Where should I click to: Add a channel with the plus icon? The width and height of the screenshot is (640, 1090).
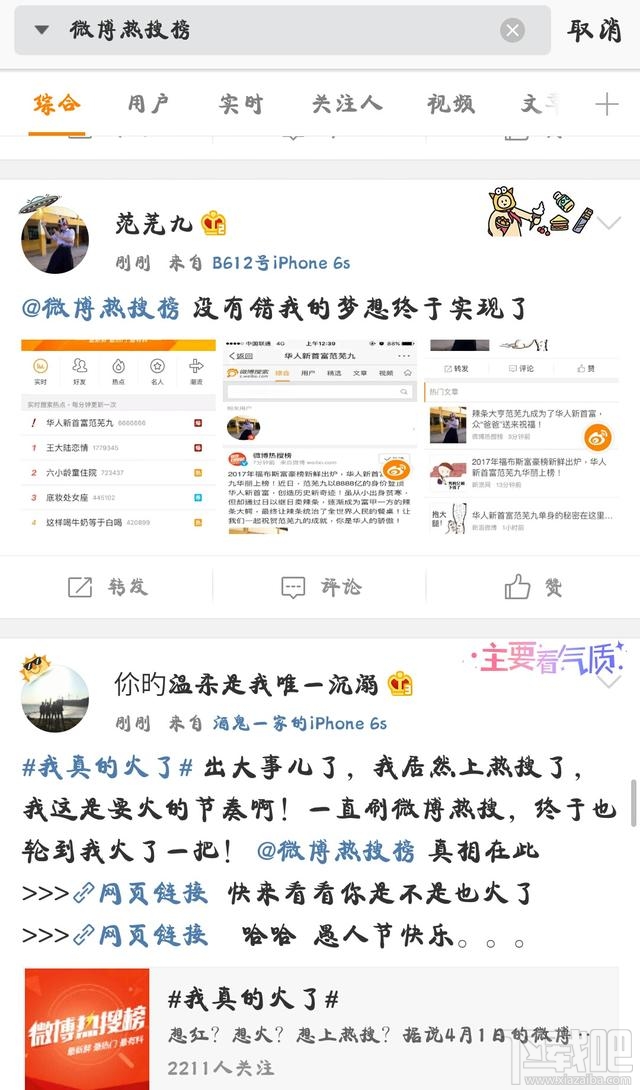607,104
